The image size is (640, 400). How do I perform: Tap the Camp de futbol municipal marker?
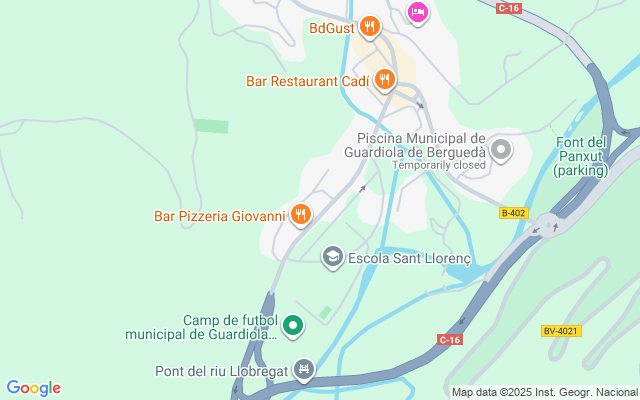292,325
